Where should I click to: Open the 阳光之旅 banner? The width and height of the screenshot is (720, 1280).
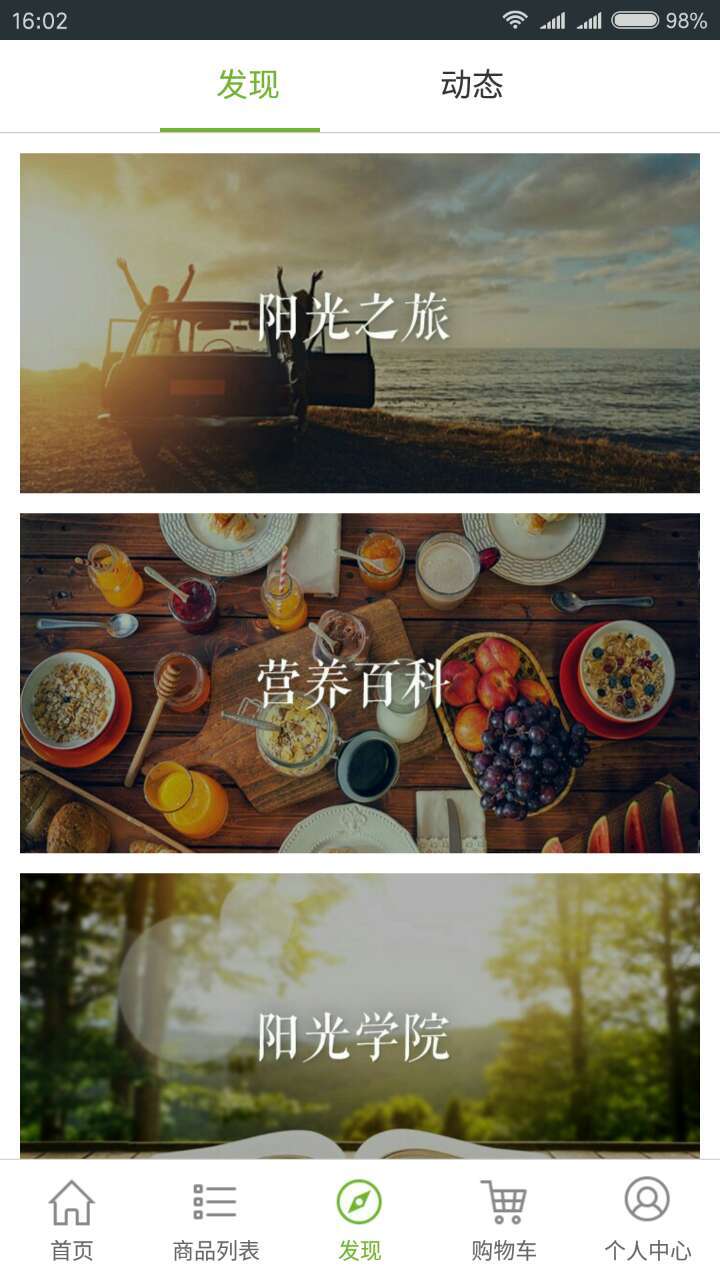tap(360, 322)
